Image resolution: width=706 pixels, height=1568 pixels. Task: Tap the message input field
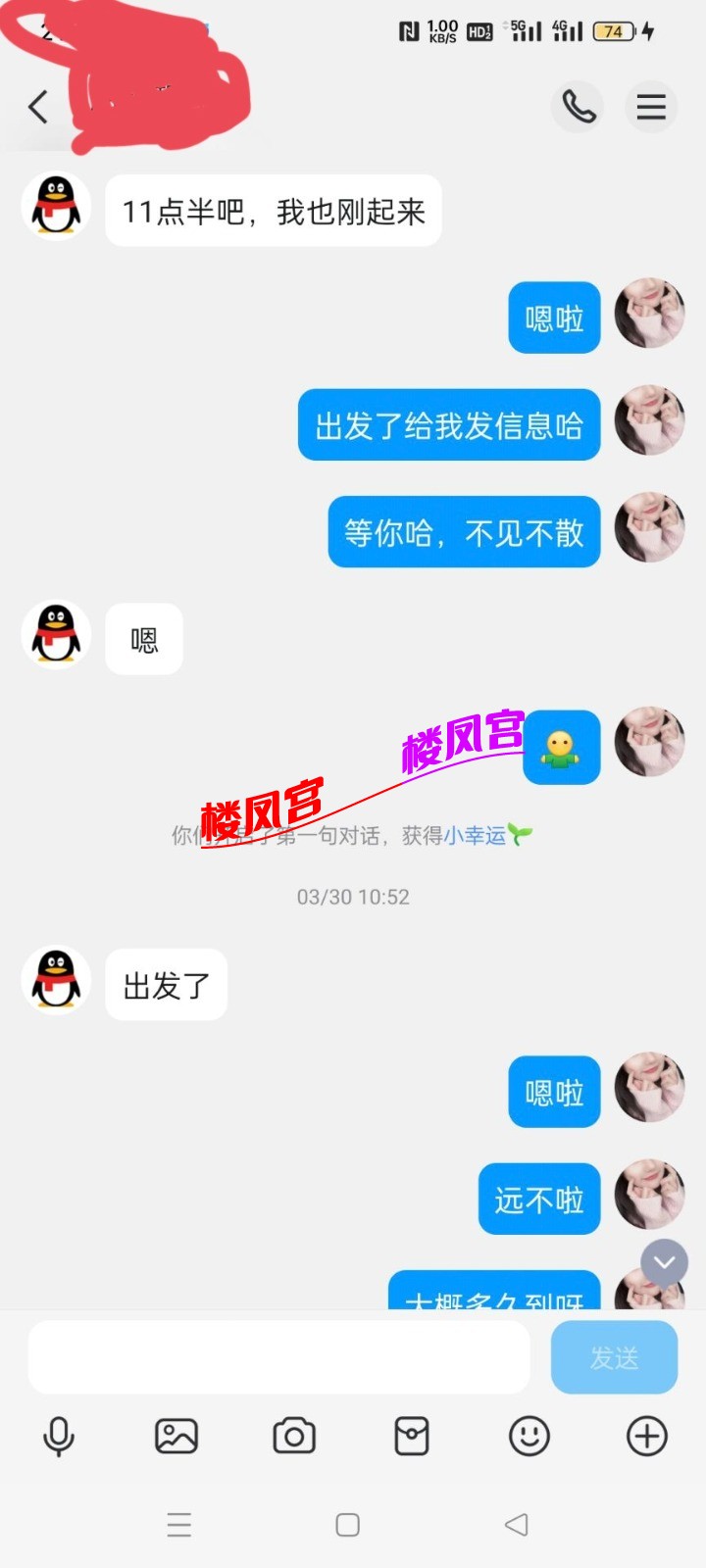(x=279, y=1357)
